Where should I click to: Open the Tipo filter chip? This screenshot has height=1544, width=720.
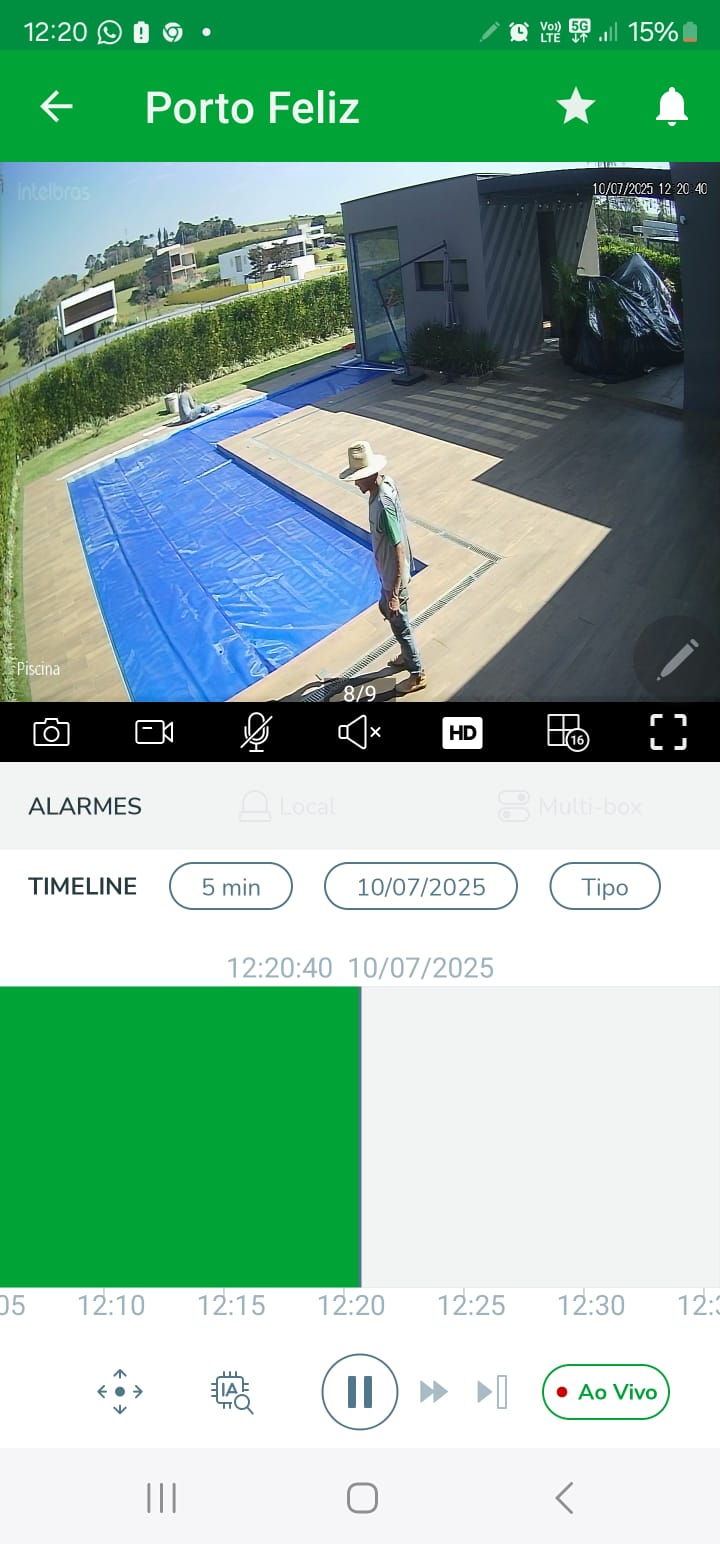point(605,887)
